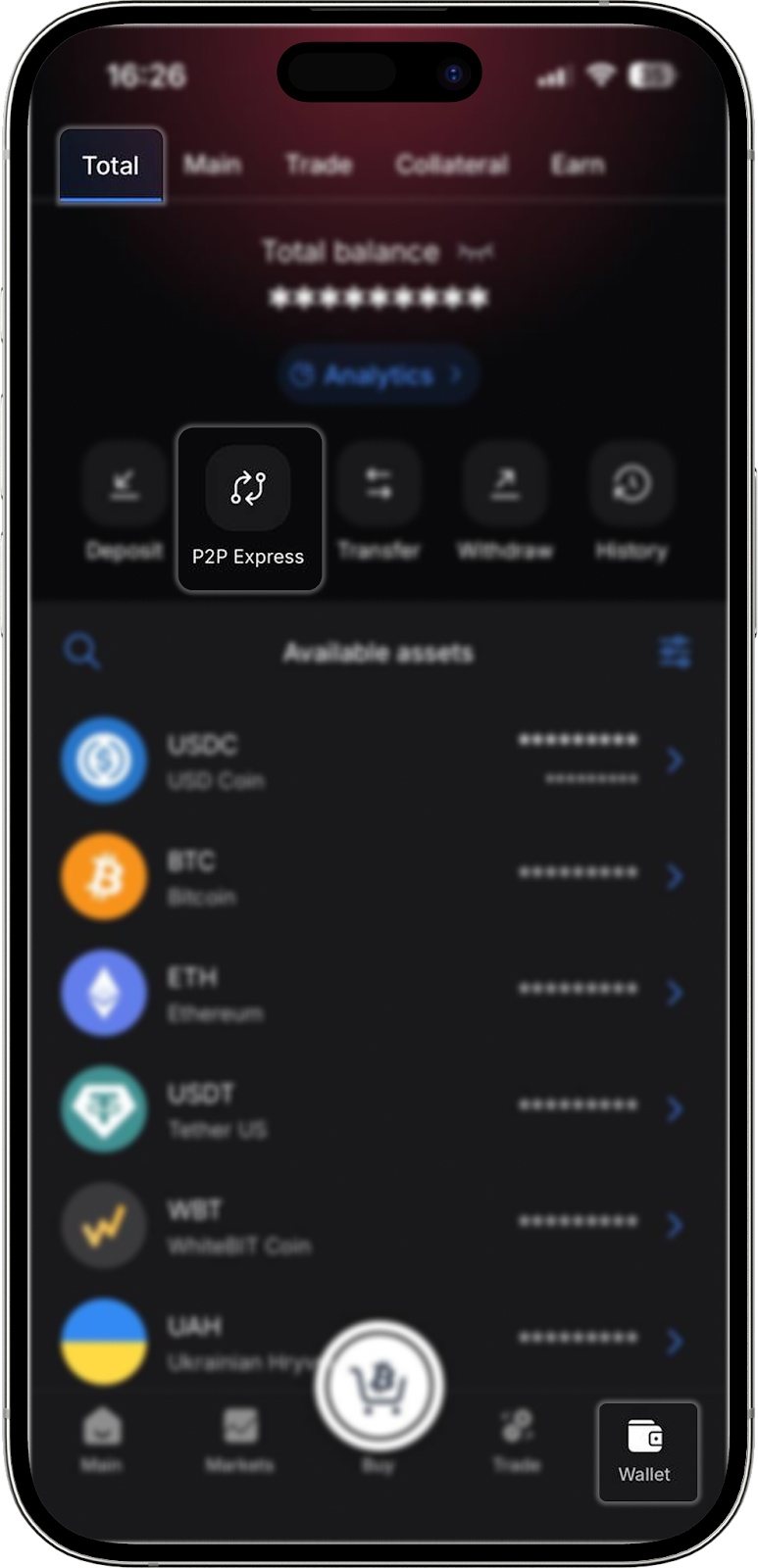Switch to the Collateral tab
This screenshot has width=758, height=1568.
point(451,165)
